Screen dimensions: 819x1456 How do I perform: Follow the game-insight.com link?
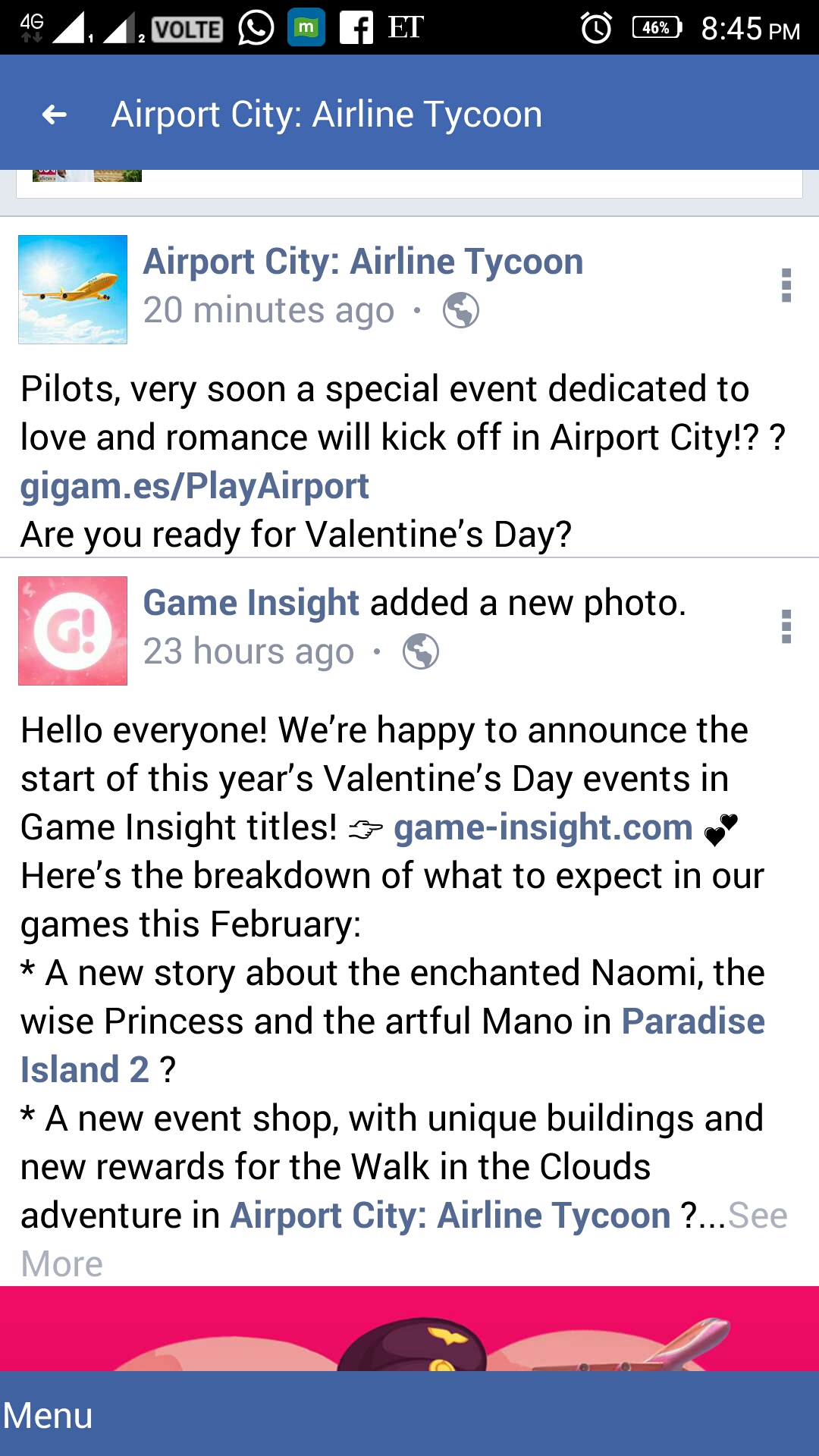[542, 827]
